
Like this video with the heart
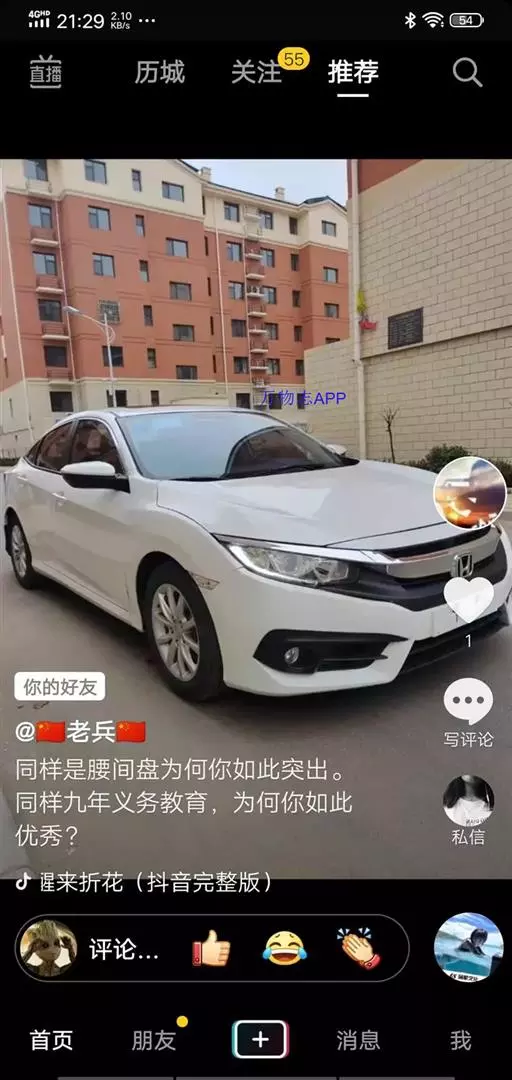tap(469, 599)
